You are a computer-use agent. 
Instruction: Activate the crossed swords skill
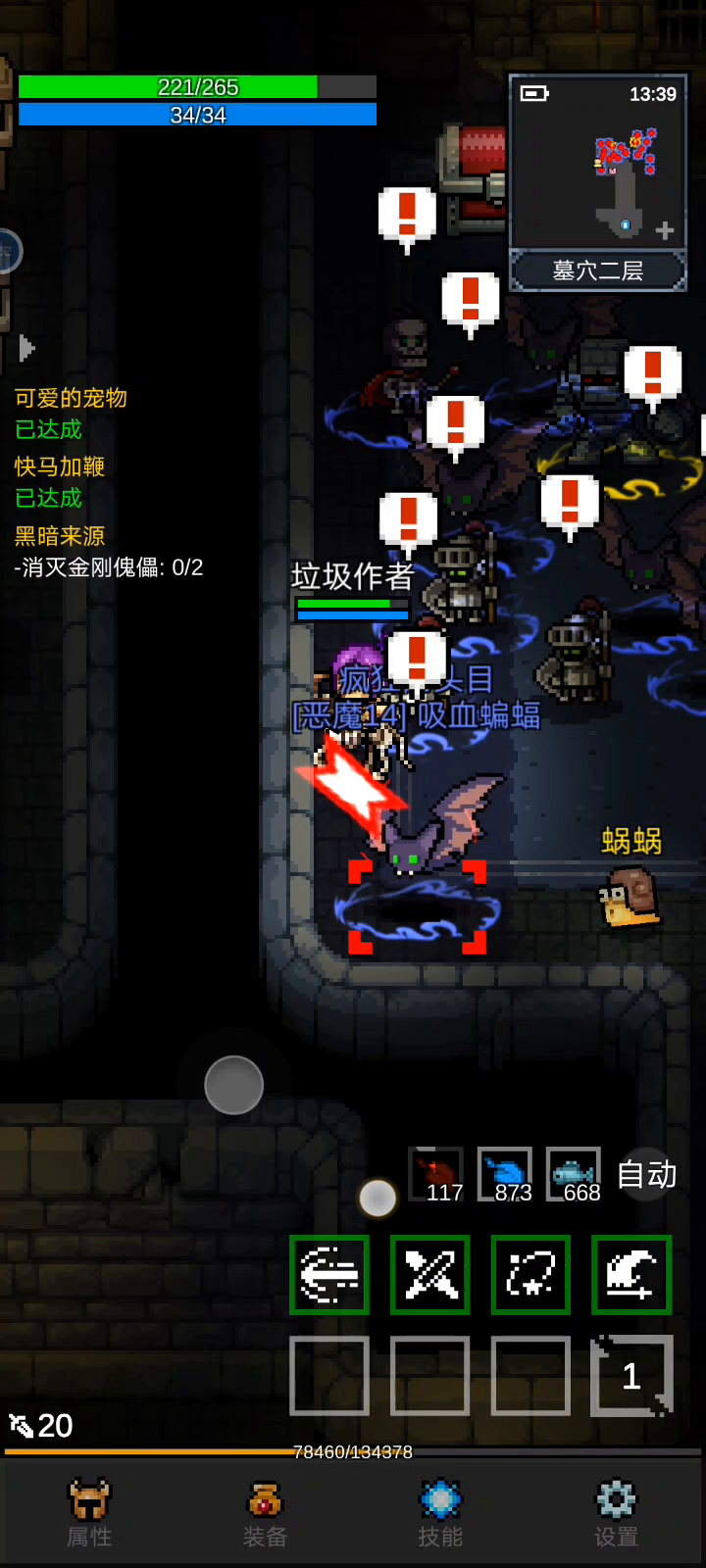(x=430, y=1275)
